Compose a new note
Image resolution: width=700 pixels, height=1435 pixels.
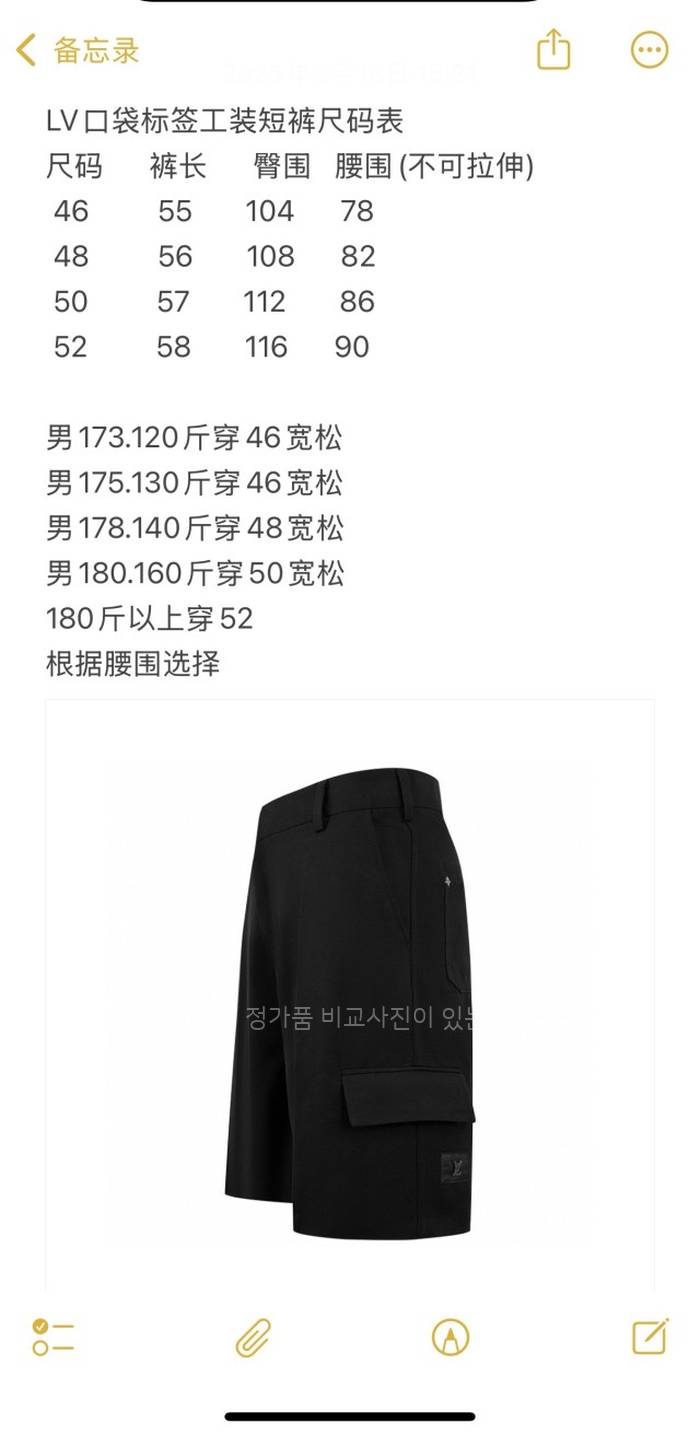(650, 1337)
